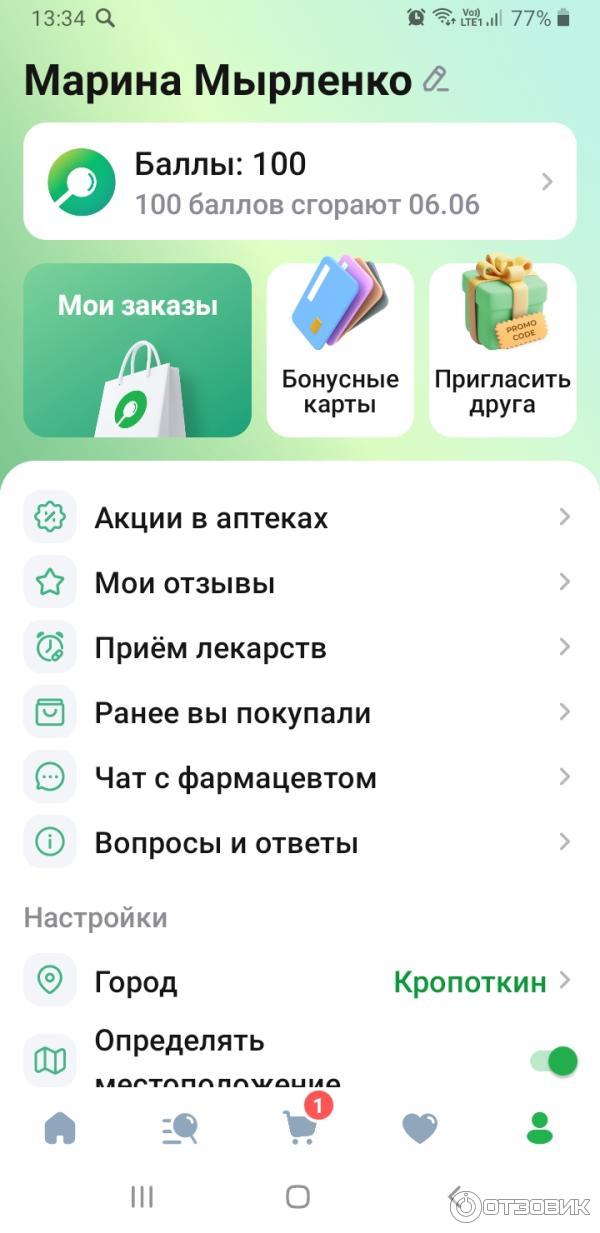Open the Баллы: 100 points card
This screenshot has height=1233, width=600.
(299, 182)
